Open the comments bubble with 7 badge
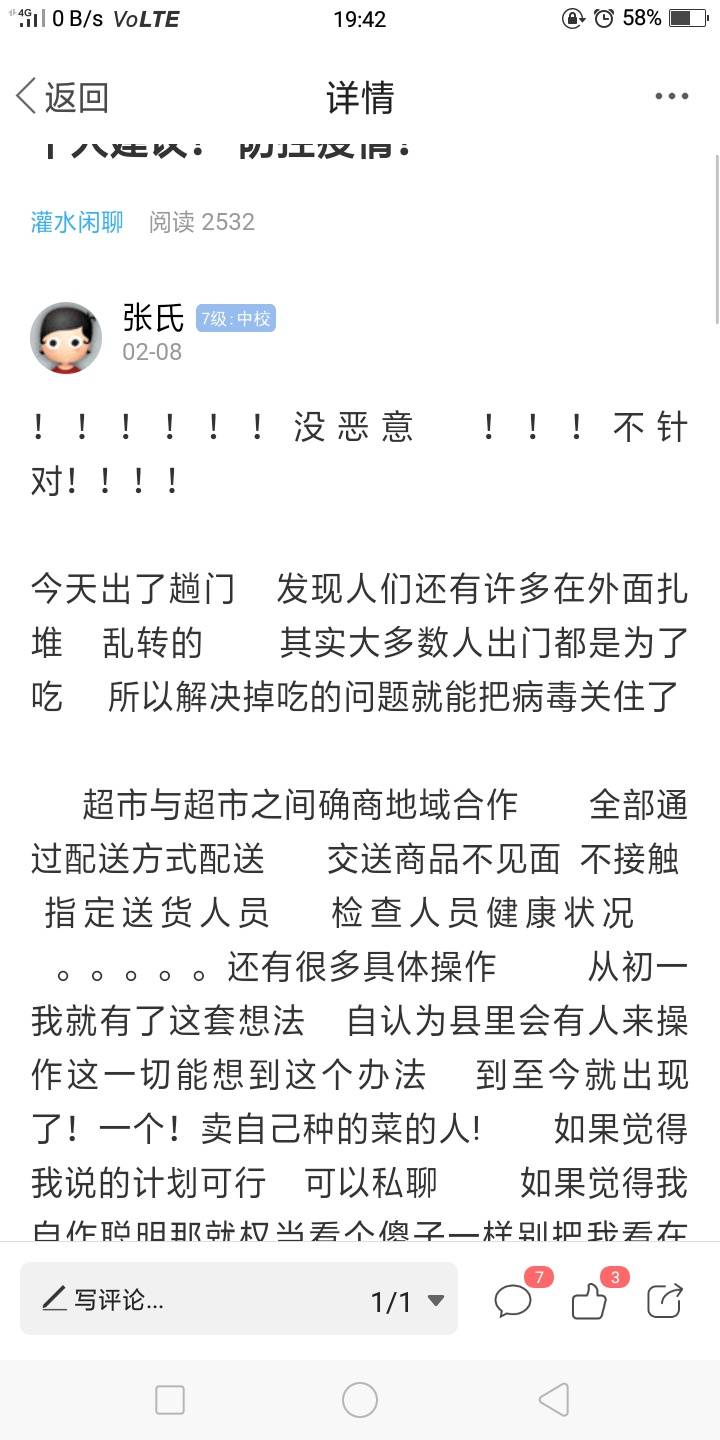The image size is (720, 1440). tap(513, 1300)
